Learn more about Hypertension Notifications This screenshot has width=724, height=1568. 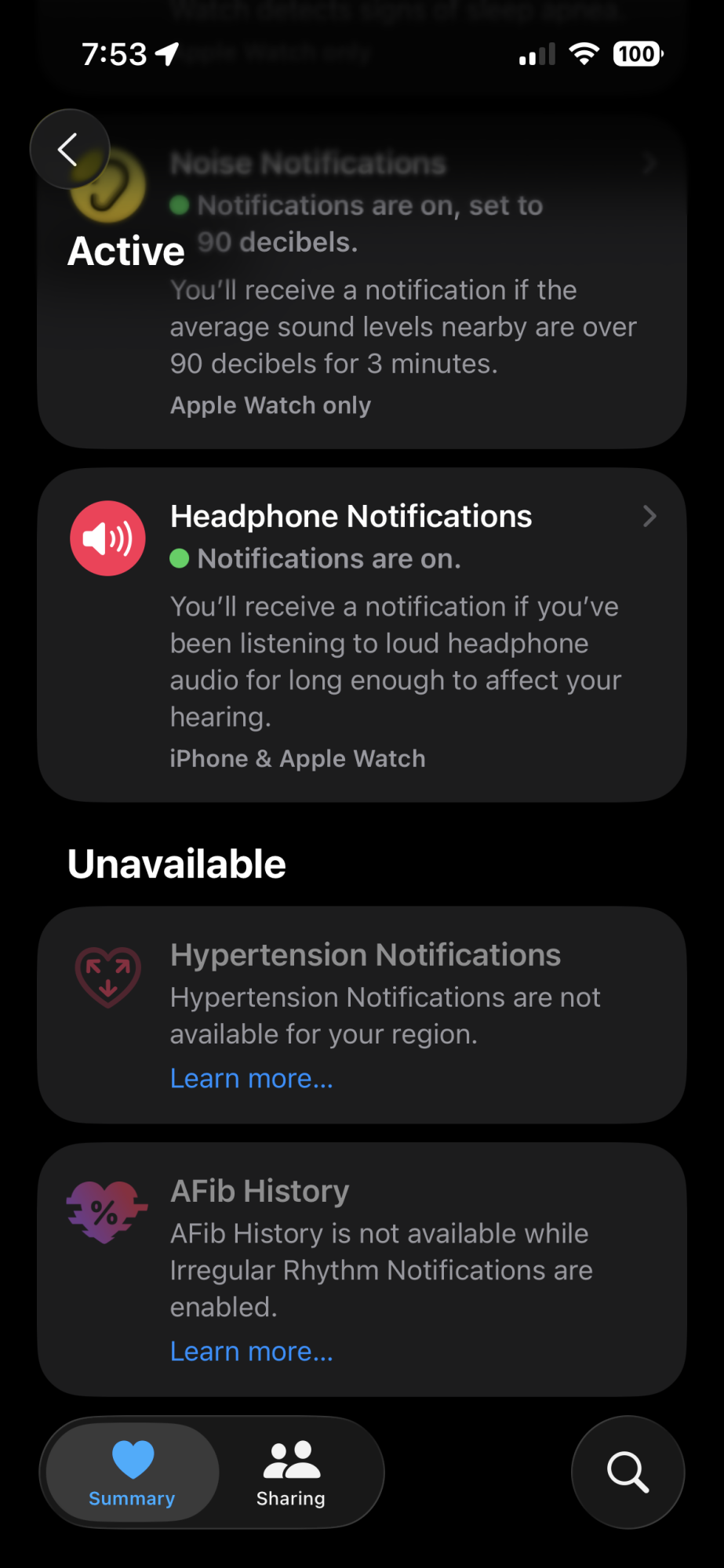tap(252, 1079)
